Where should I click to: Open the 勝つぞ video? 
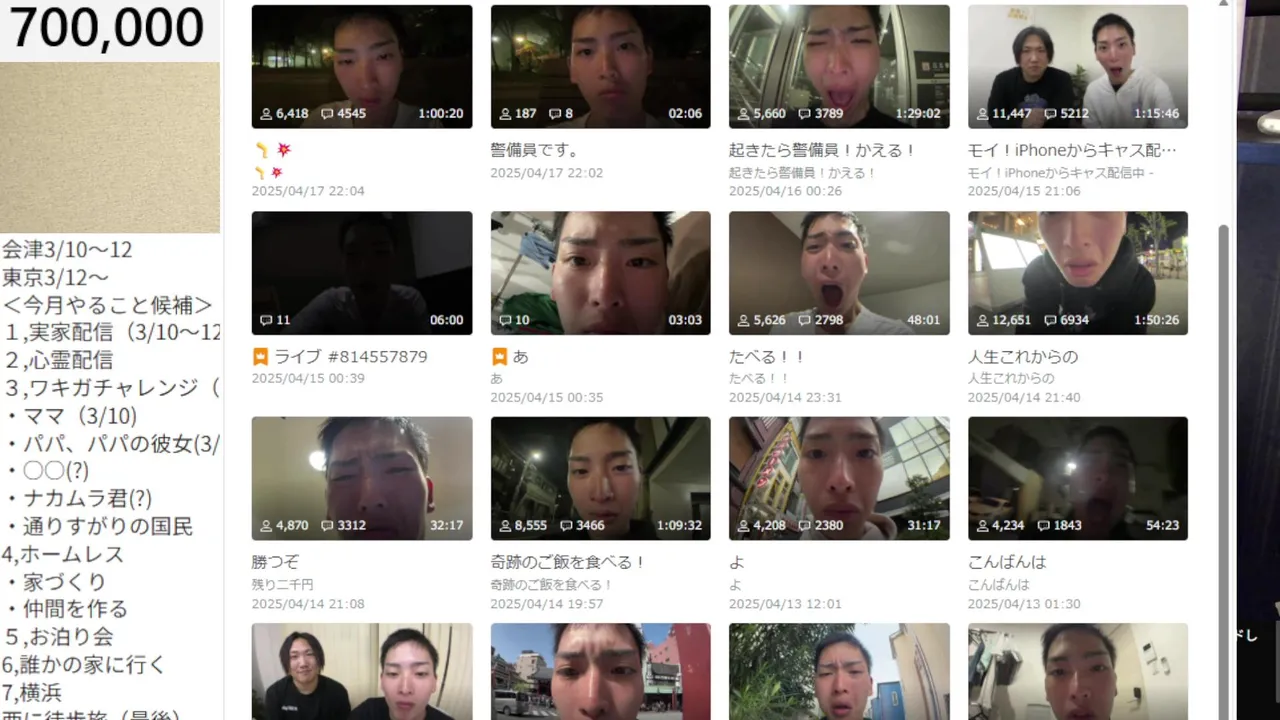tap(361, 479)
